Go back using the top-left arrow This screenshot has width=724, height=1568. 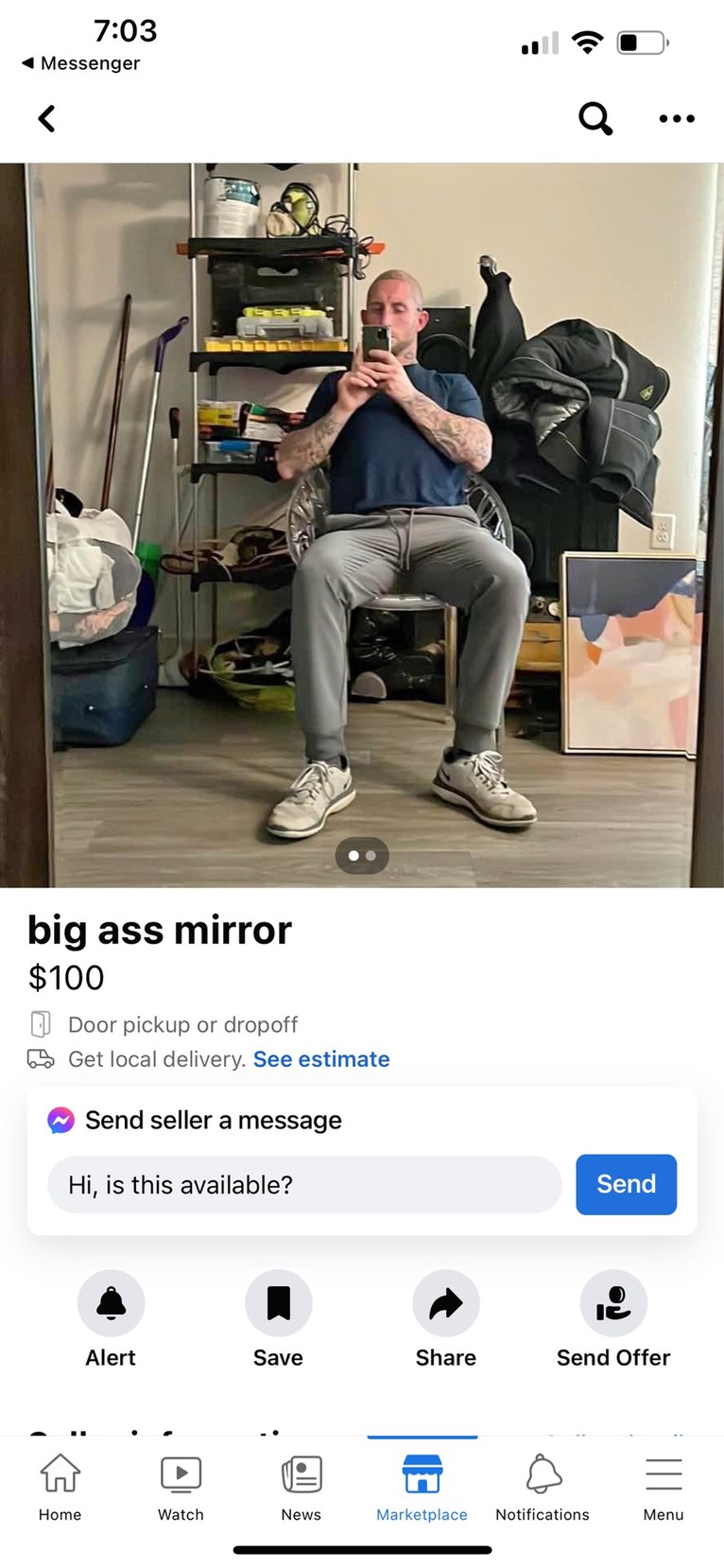(46, 119)
